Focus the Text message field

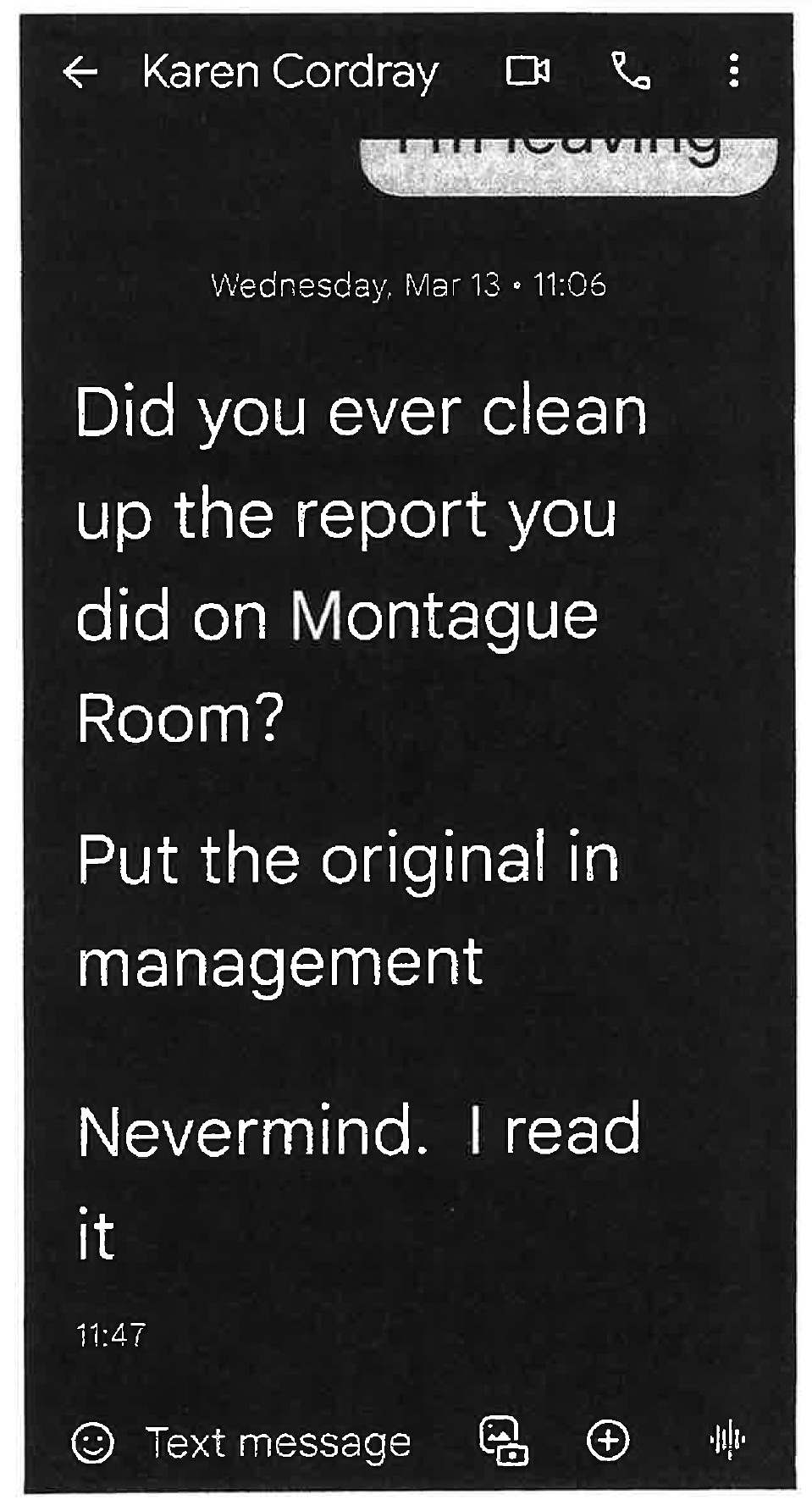278,1442
